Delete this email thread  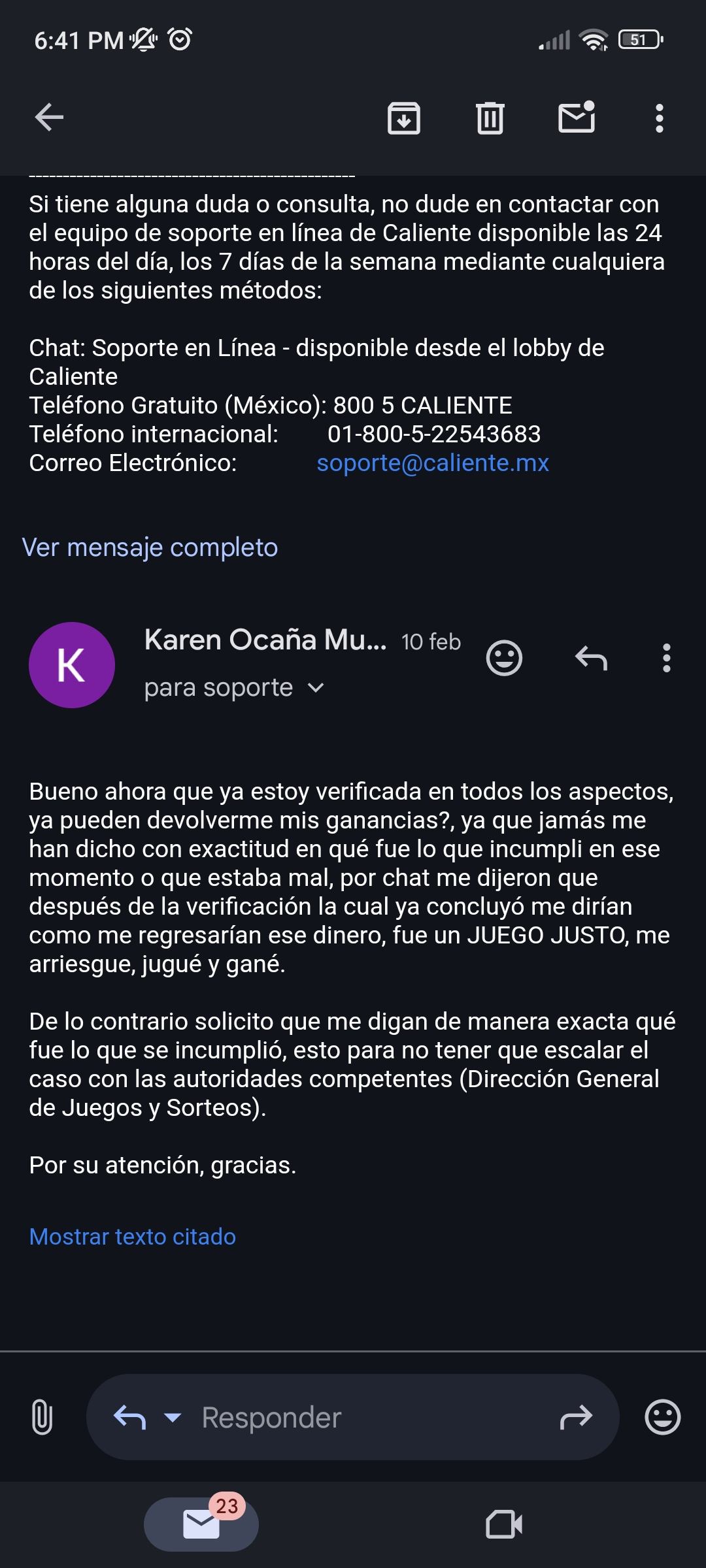490,118
